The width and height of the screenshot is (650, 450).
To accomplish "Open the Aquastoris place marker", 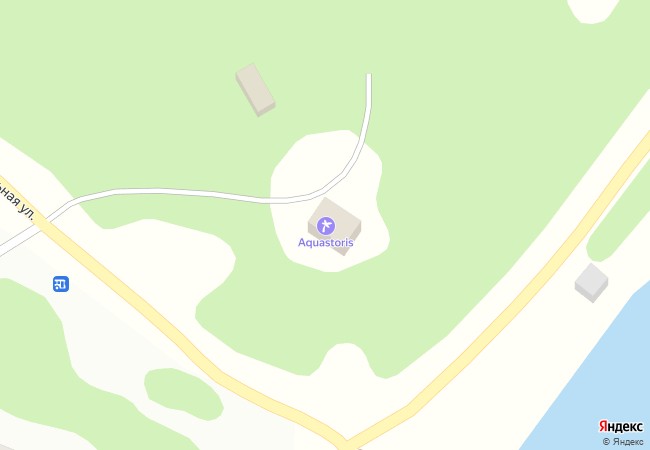I will pyautogui.click(x=325, y=224).
